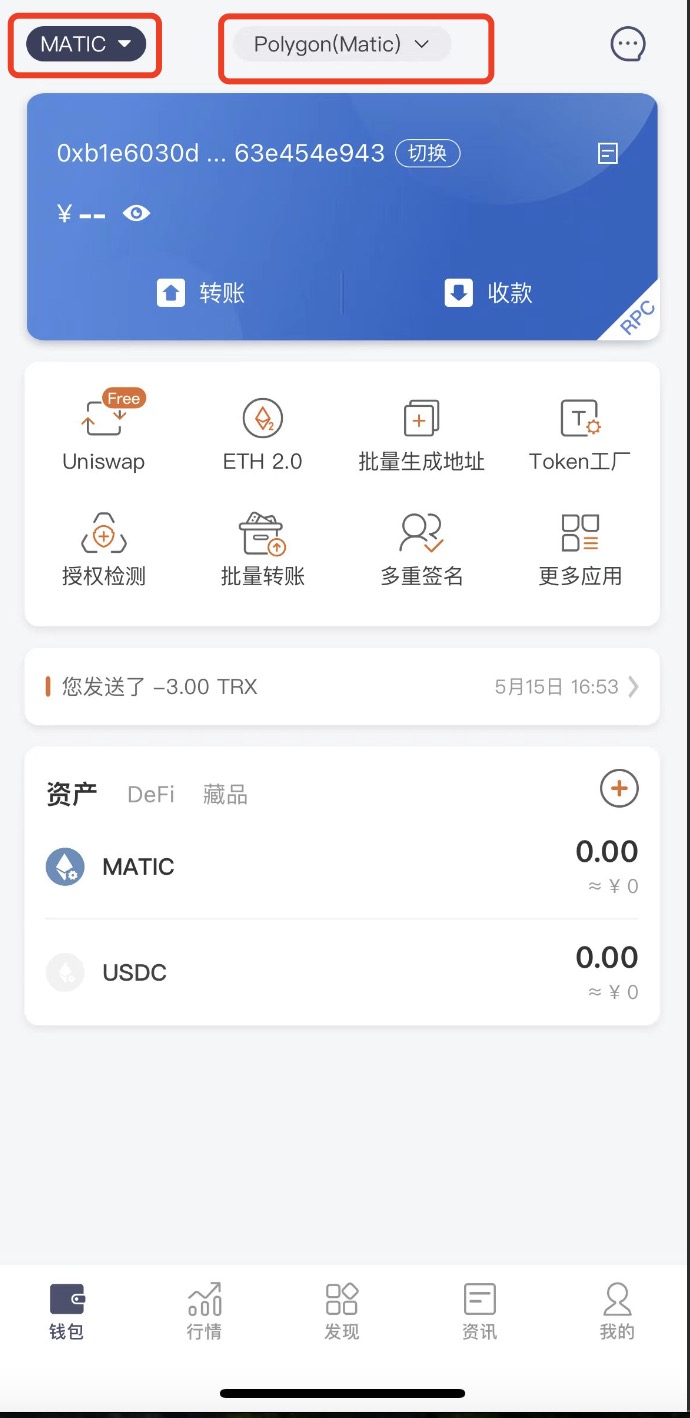Toggle balance visibility with the eye icon
This screenshot has width=690, height=1418.
[136, 213]
